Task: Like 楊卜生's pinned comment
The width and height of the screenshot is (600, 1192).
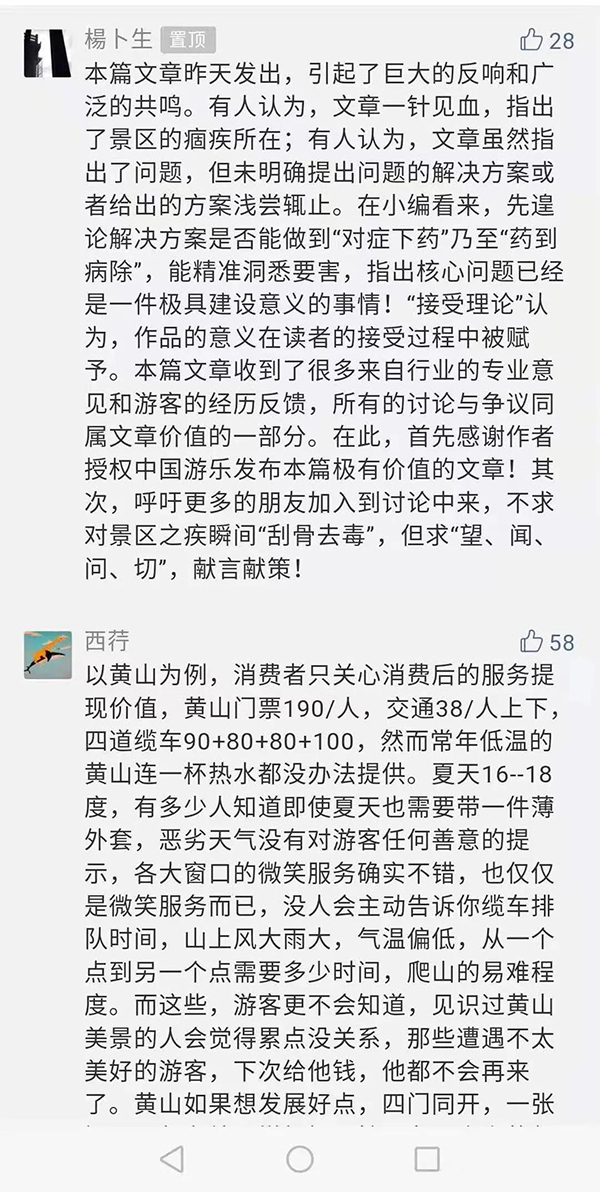Action: coord(531,40)
